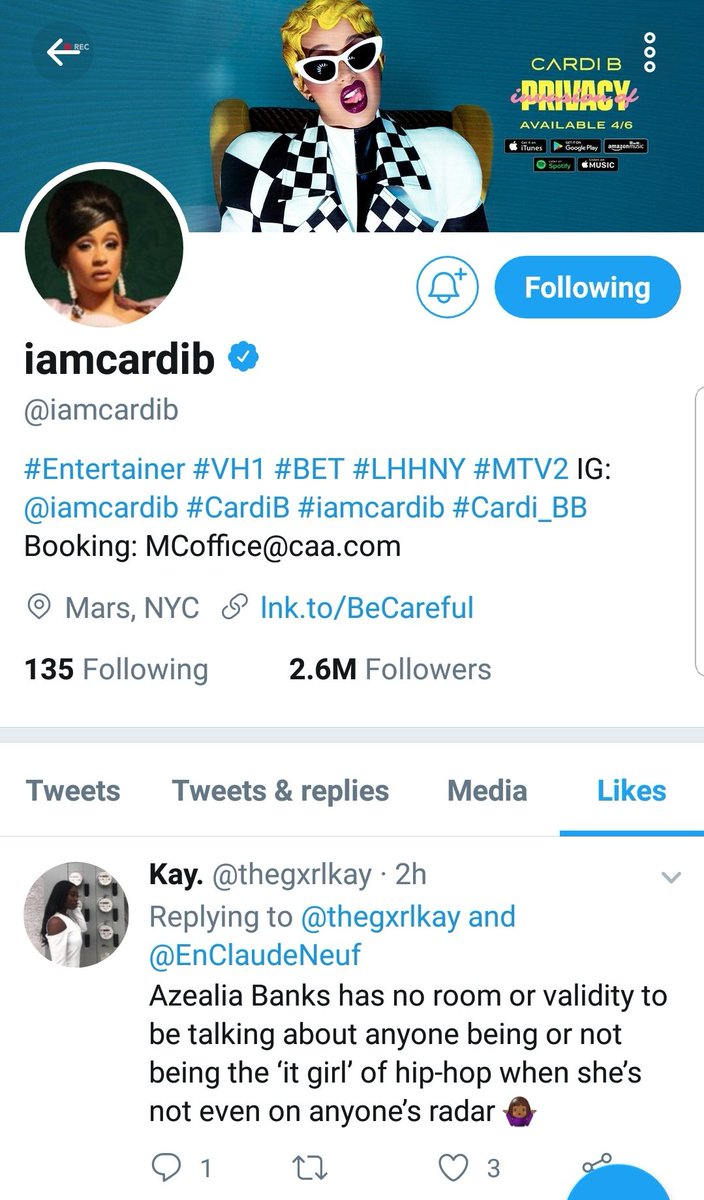Open the #Entertainer hashtag
This screenshot has width=704, height=1200.
[105, 469]
